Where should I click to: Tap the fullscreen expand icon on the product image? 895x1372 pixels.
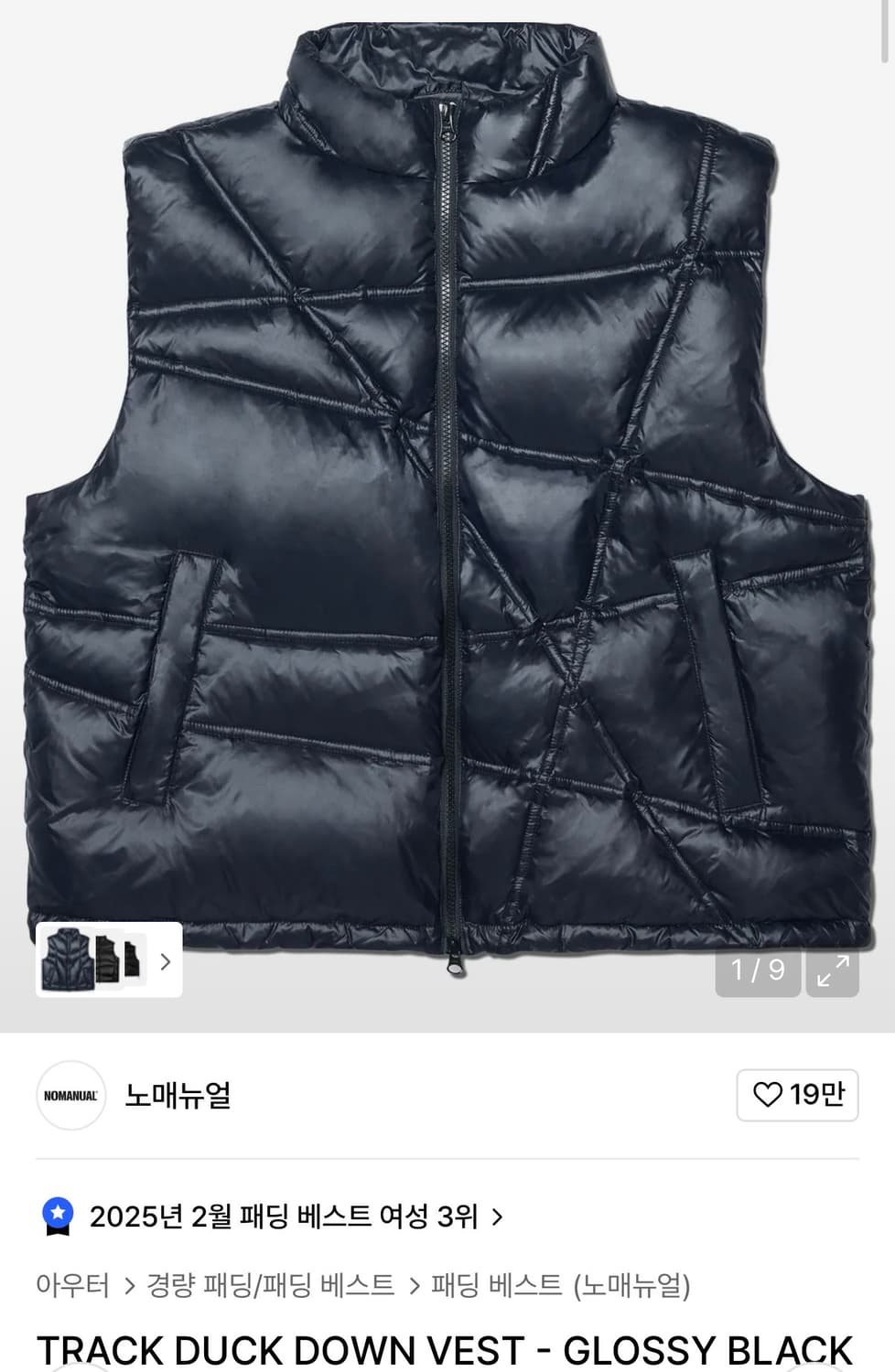pyautogui.click(x=831, y=972)
